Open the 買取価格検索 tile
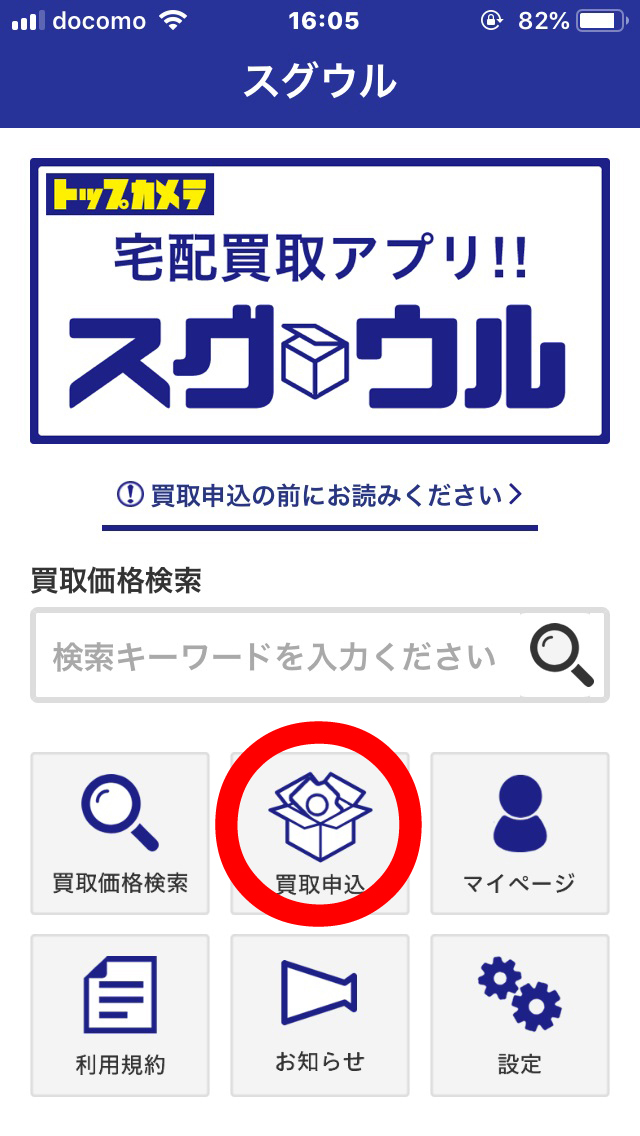The width and height of the screenshot is (640, 1136). pyautogui.click(x=120, y=833)
